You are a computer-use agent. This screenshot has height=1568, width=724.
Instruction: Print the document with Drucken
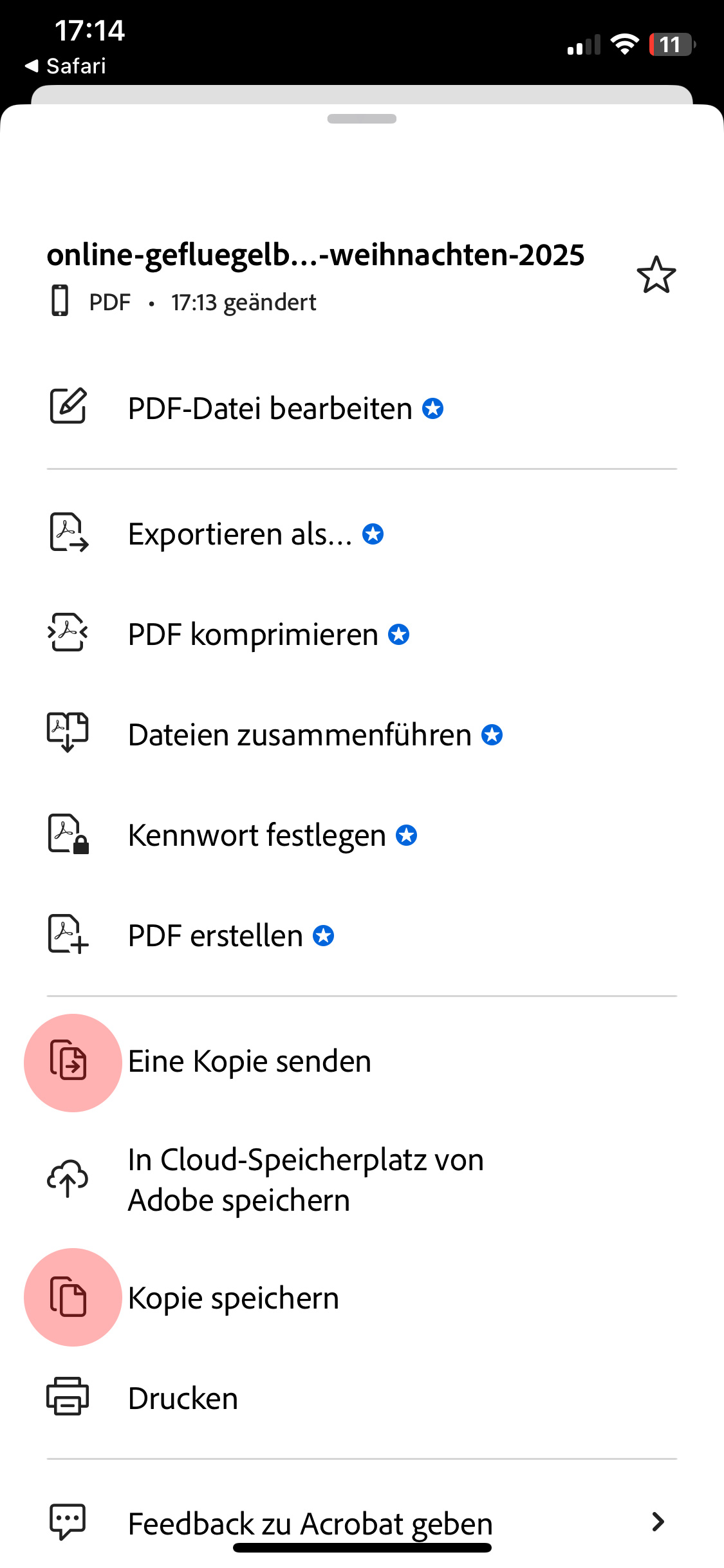pos(183,1398)
